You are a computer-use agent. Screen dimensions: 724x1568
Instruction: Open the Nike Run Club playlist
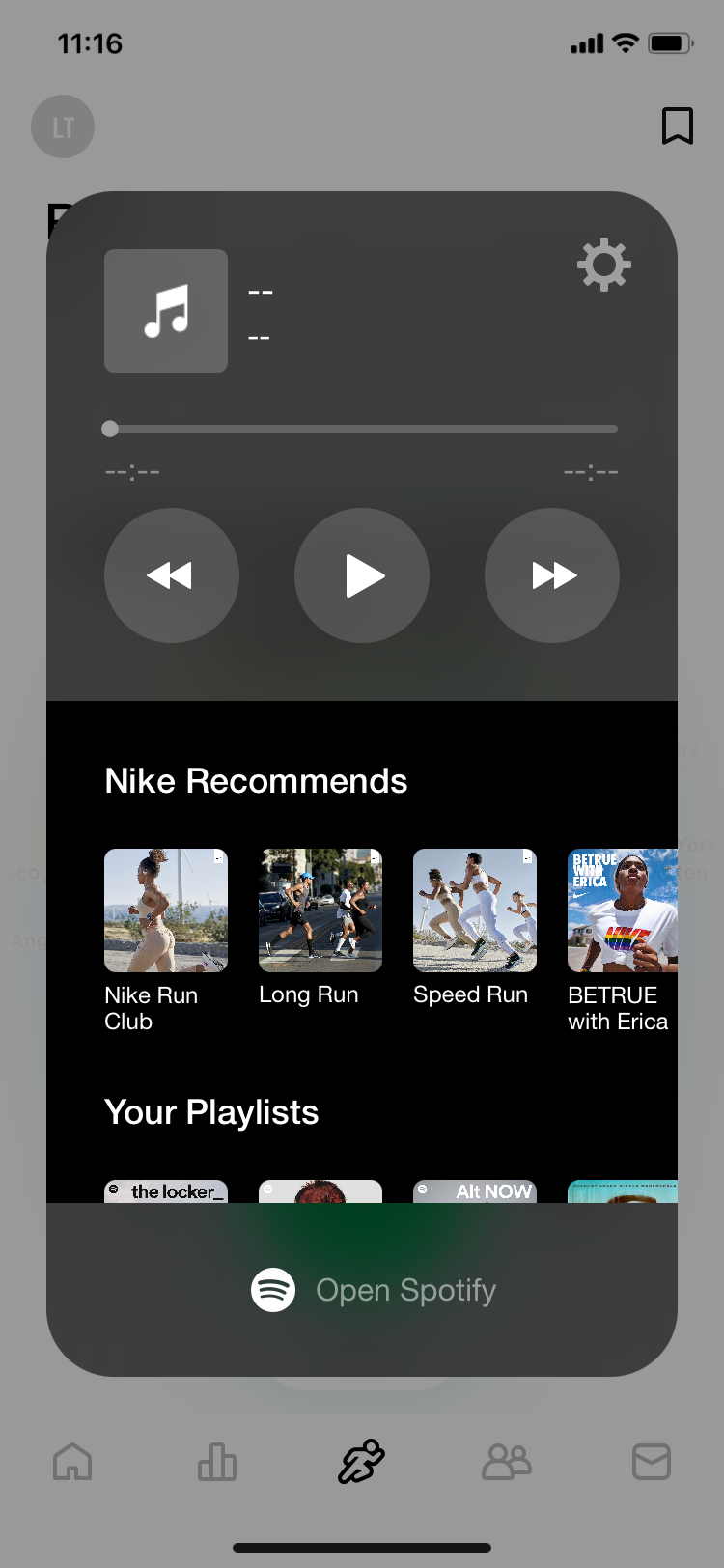165,909
